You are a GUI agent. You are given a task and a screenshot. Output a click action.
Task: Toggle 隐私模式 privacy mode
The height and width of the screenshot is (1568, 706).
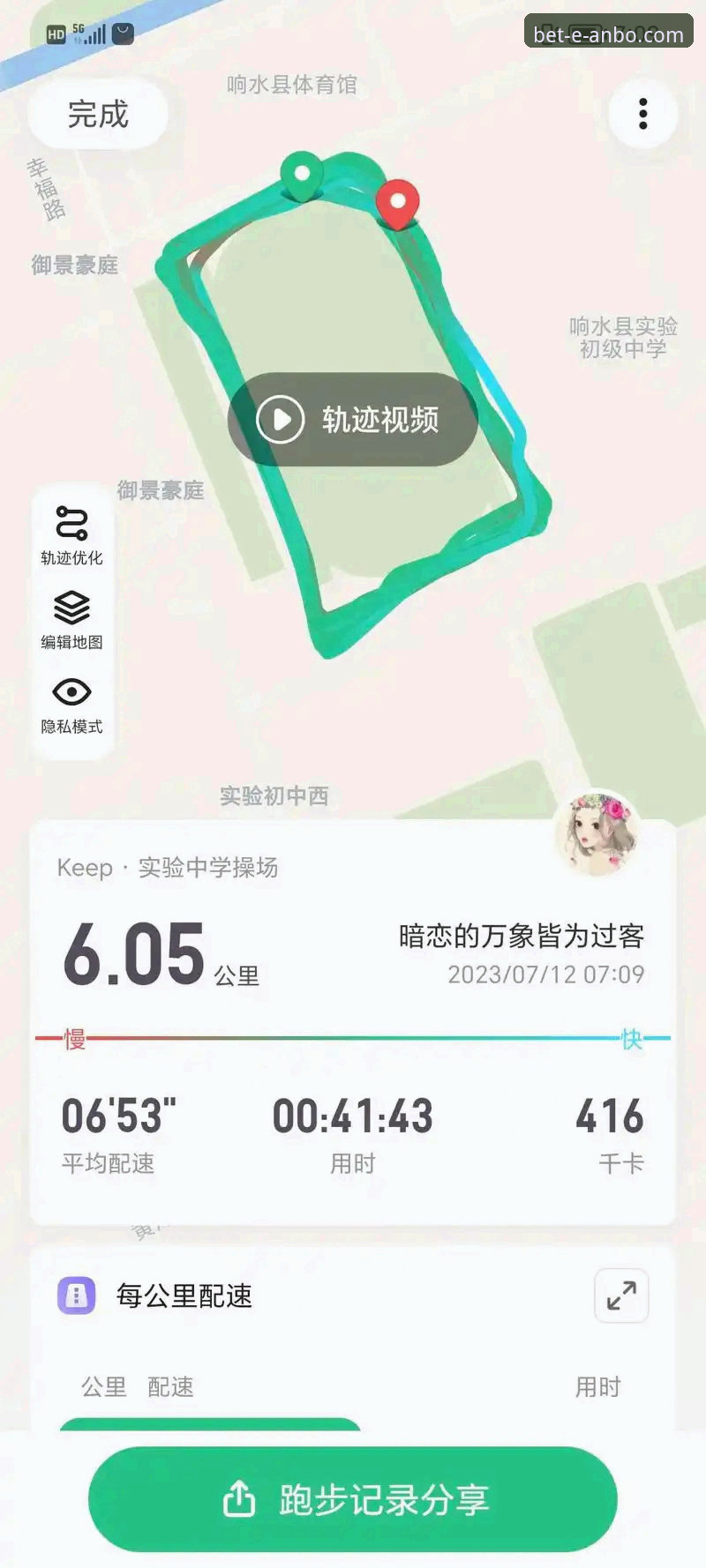[x=71, y=704]
